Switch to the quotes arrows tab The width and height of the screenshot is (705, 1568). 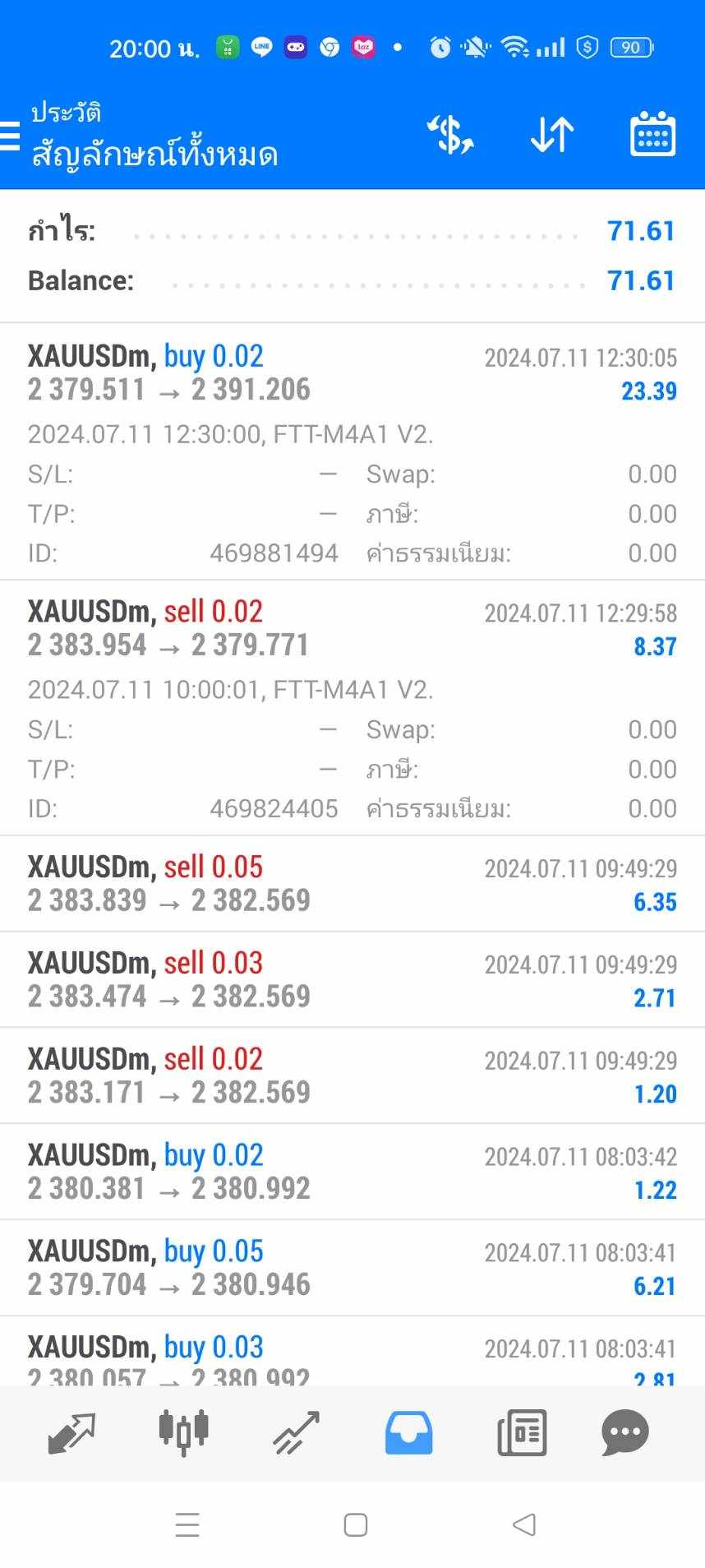(71, 1433)
